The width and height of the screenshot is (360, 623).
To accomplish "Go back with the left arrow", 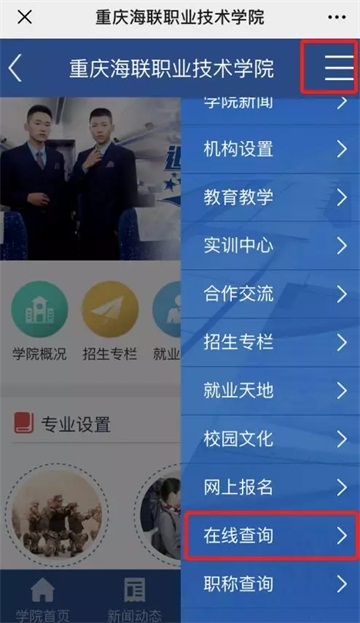I will [x=15, y=68].
